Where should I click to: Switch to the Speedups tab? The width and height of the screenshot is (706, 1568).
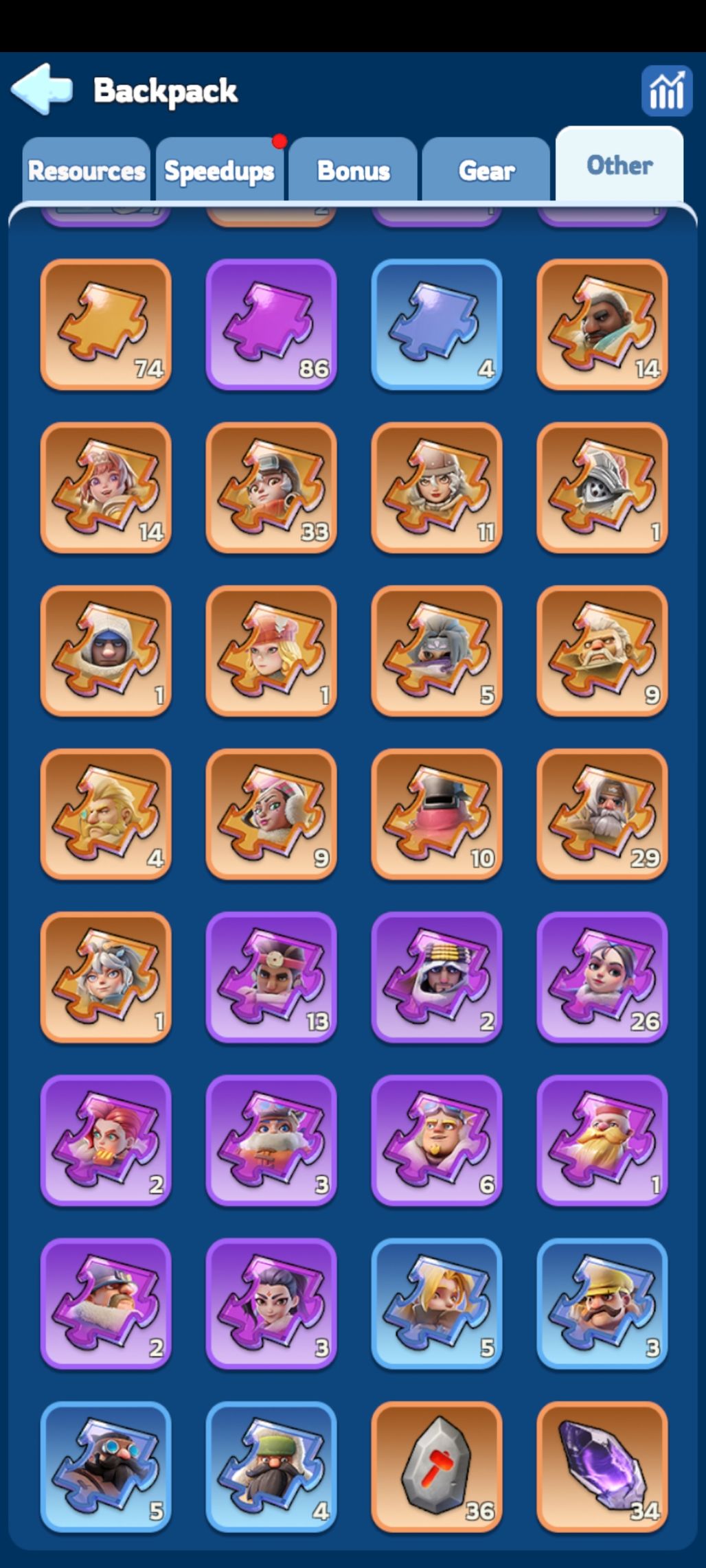219,170
